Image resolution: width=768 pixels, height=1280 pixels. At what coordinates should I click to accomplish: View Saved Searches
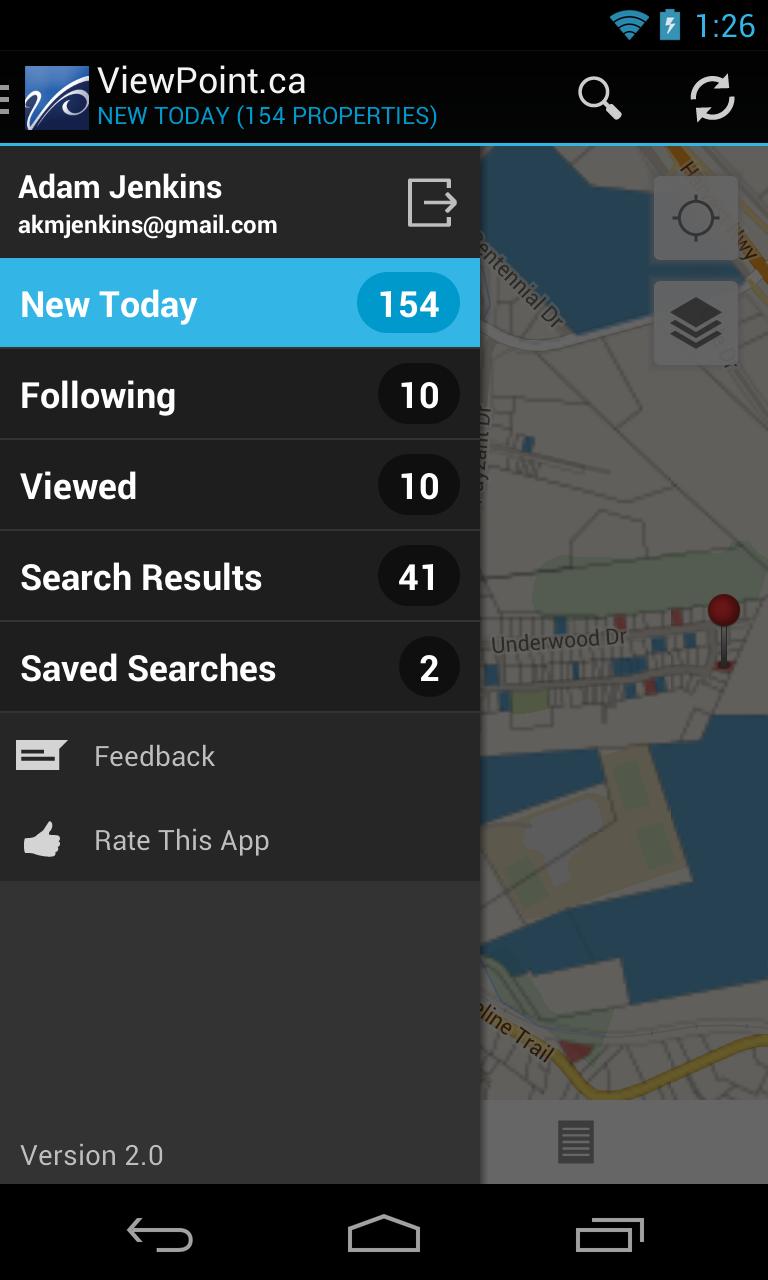pyautogui.click(x=239, y=668)
